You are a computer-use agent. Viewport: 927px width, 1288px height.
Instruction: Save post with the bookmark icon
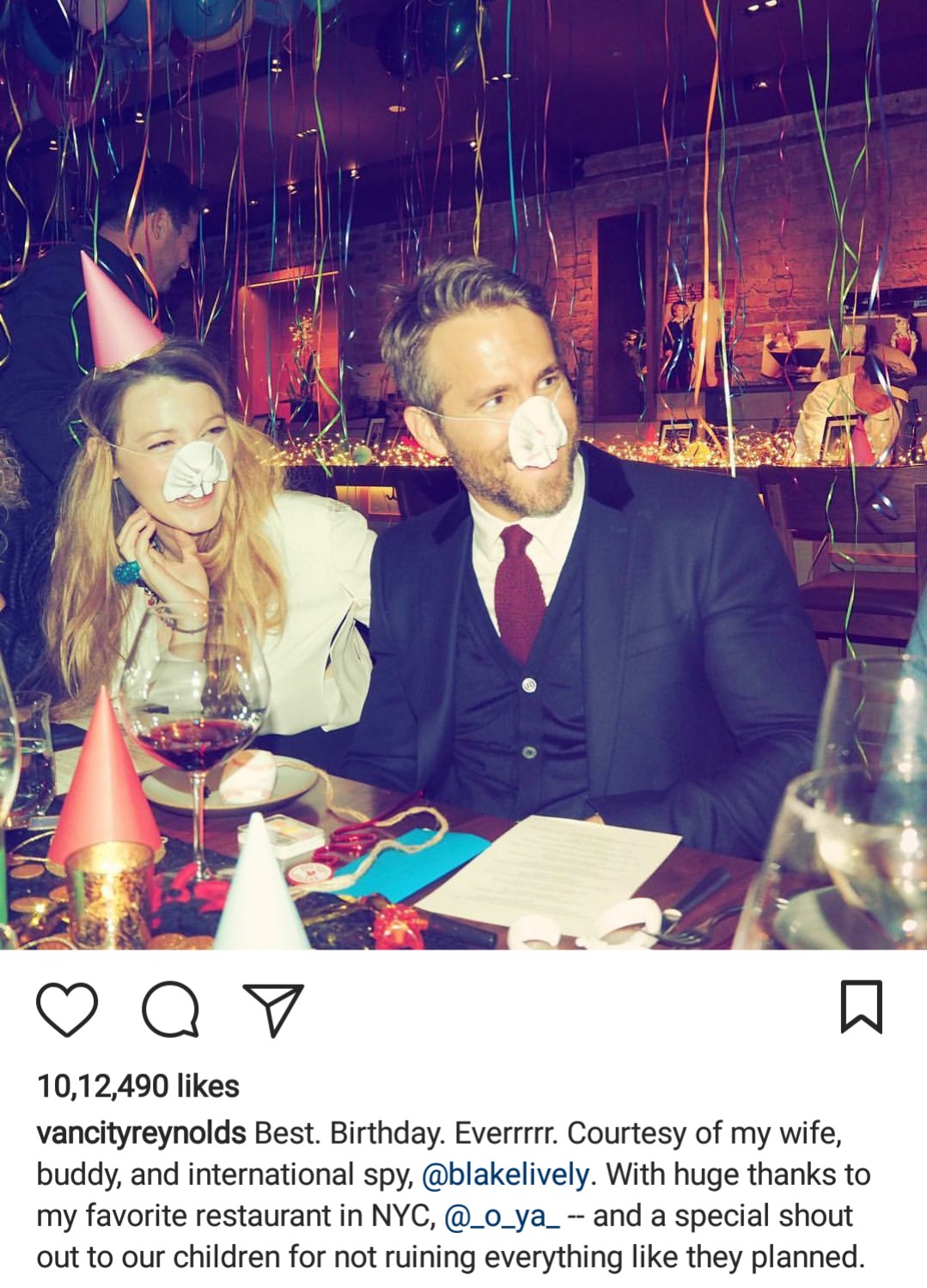(861, 1006)
